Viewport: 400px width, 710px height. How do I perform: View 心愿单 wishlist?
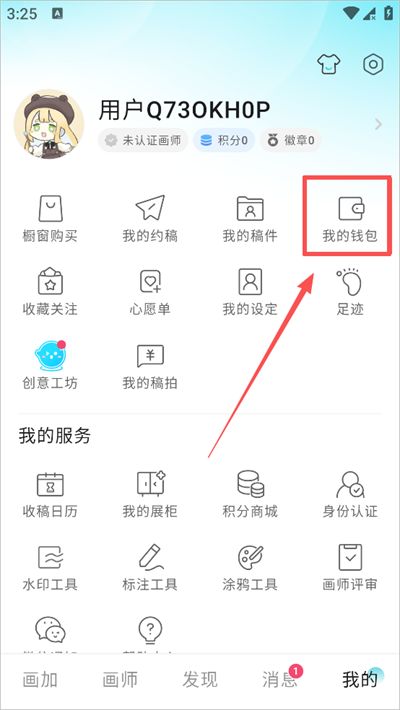(150, 292)
